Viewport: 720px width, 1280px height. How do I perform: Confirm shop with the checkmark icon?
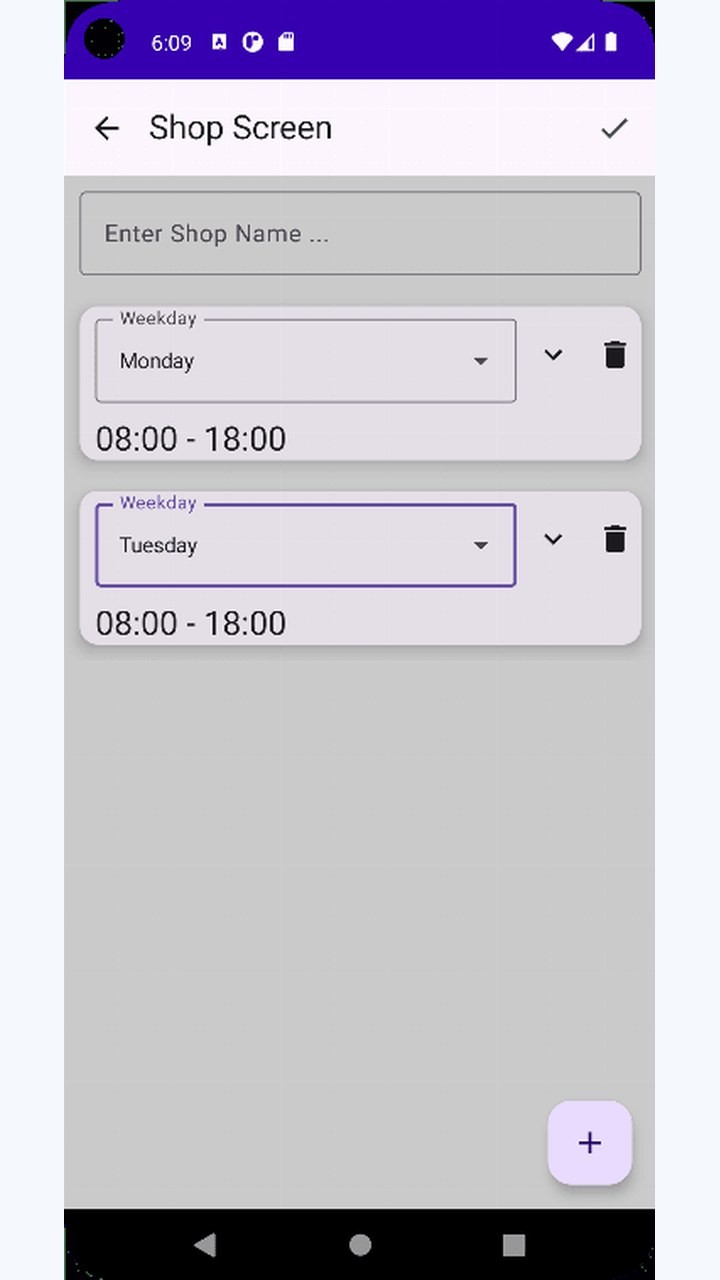(x=614, y=128)
